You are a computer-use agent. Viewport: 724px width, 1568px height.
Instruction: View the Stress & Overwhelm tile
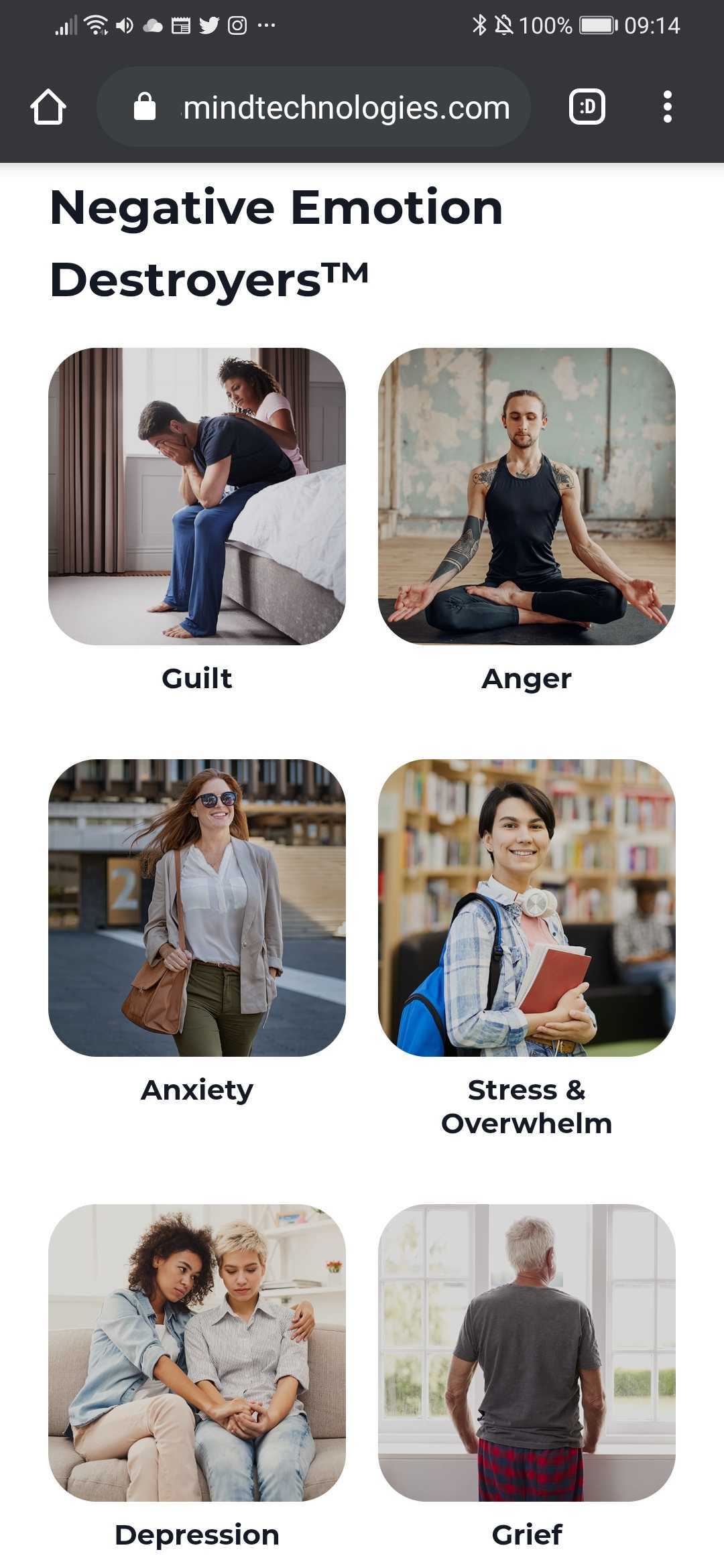click(527, 908)
